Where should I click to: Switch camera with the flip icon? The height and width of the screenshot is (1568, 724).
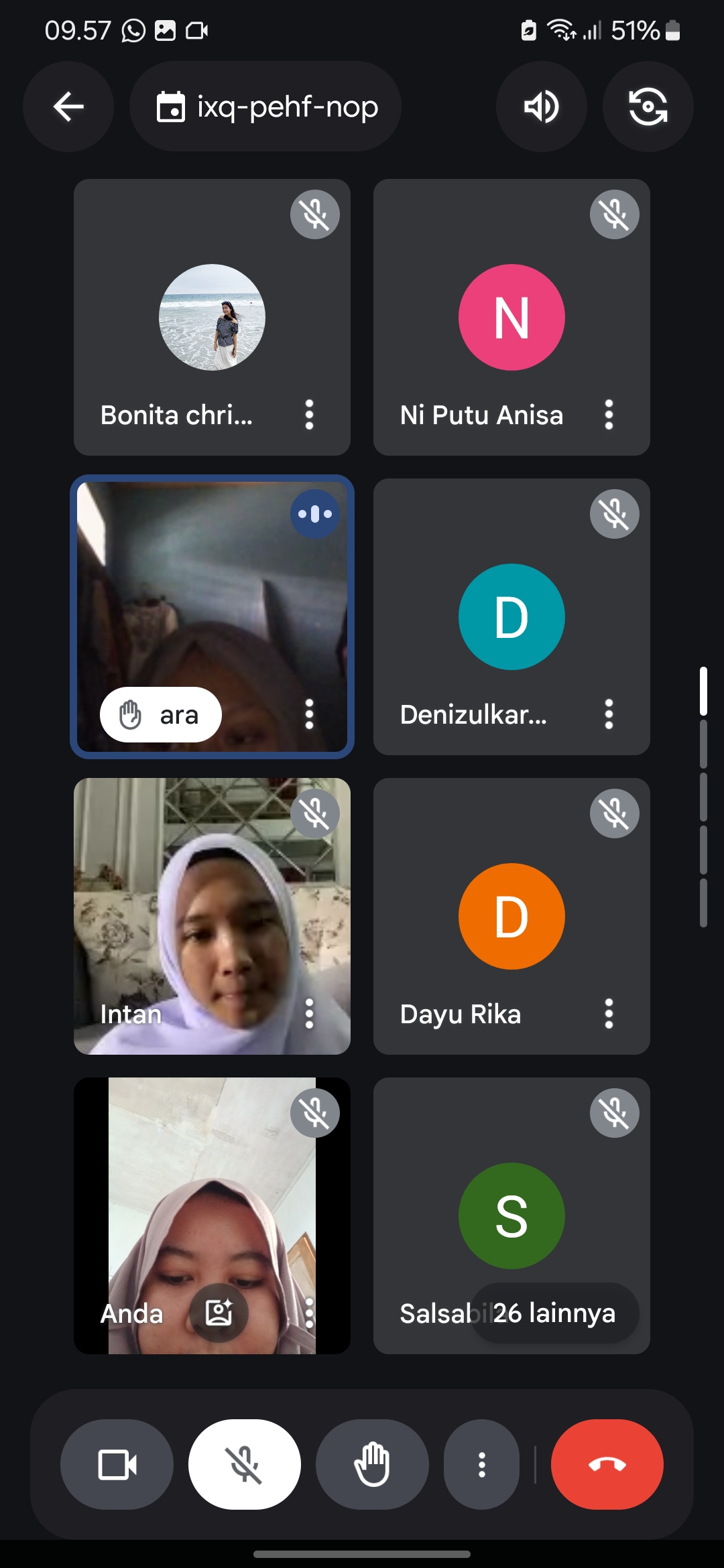click(648, 107)
